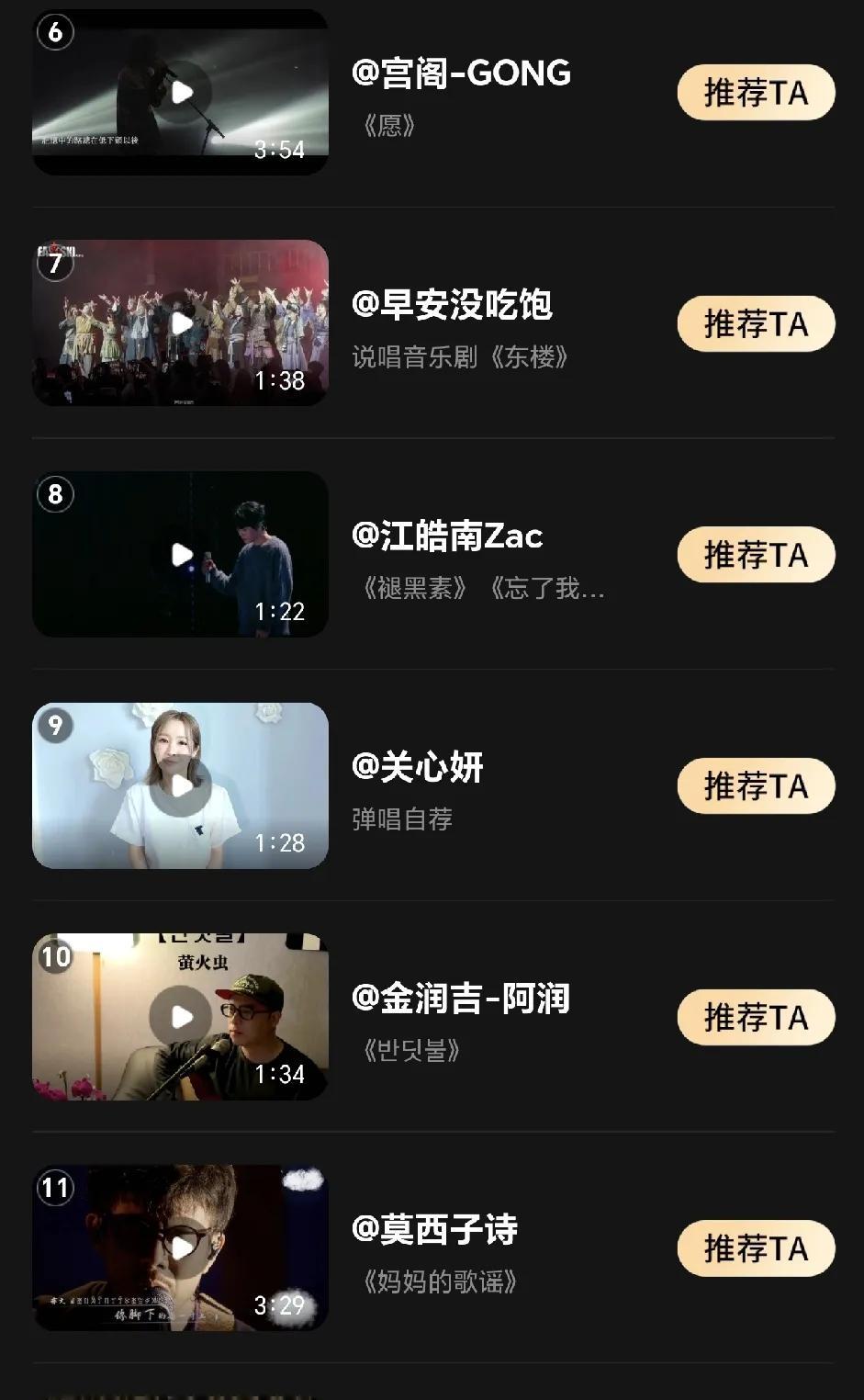Screen dimensions: 864x1400
Task: Vote for @关心妍 via 推荐TA
Action: point(756,786)
